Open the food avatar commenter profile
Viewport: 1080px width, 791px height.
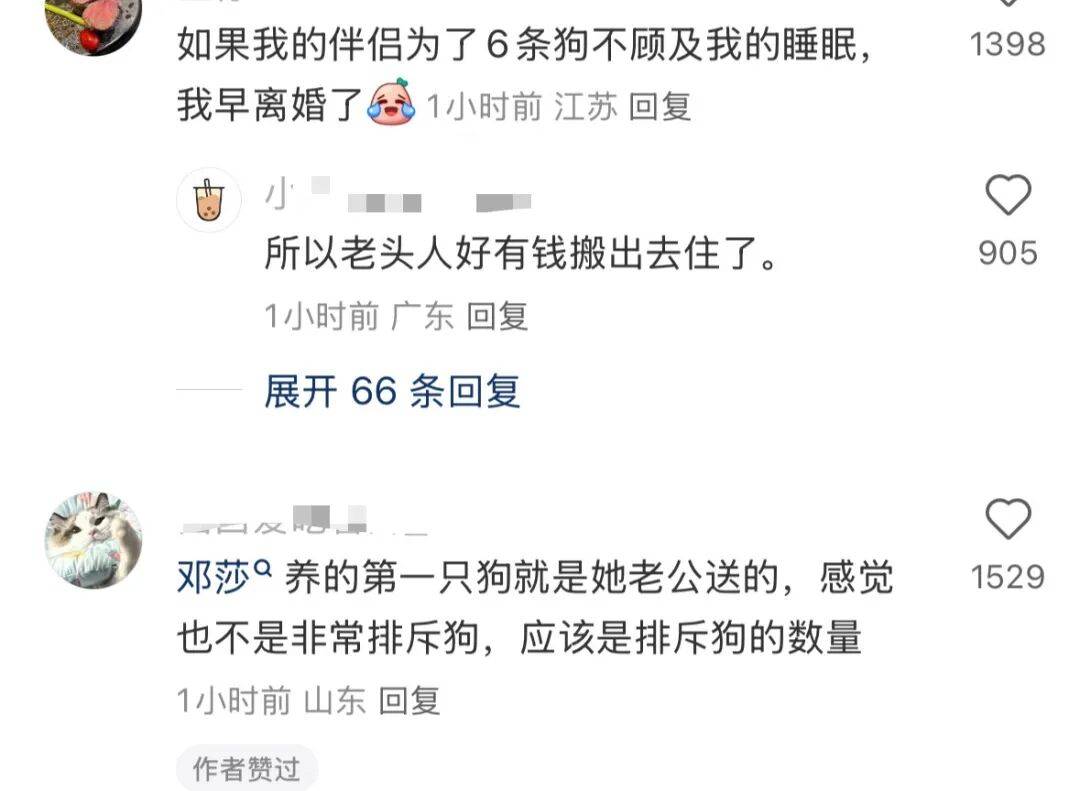pyautogui.click(x=93, y=22)
